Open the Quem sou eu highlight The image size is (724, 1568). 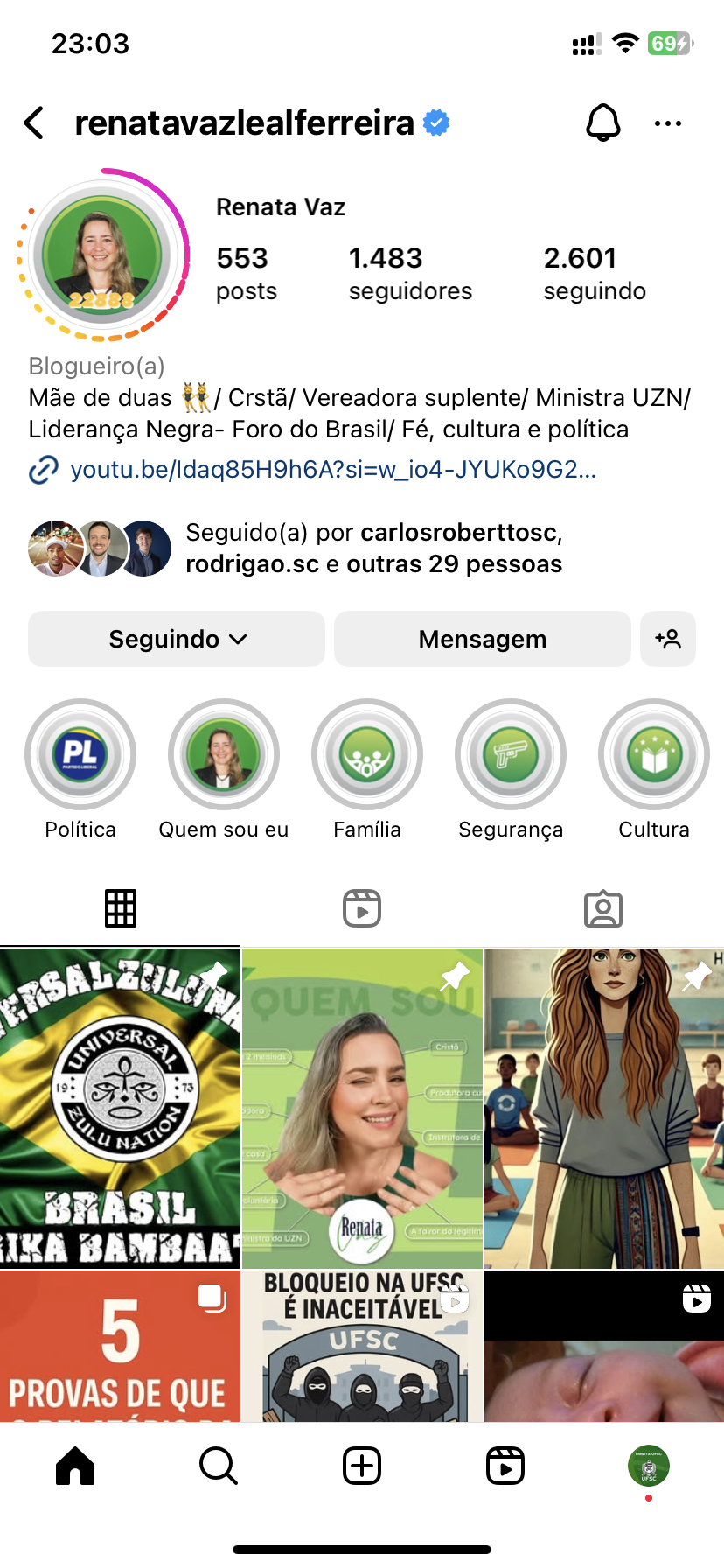[x=224, y=754]
